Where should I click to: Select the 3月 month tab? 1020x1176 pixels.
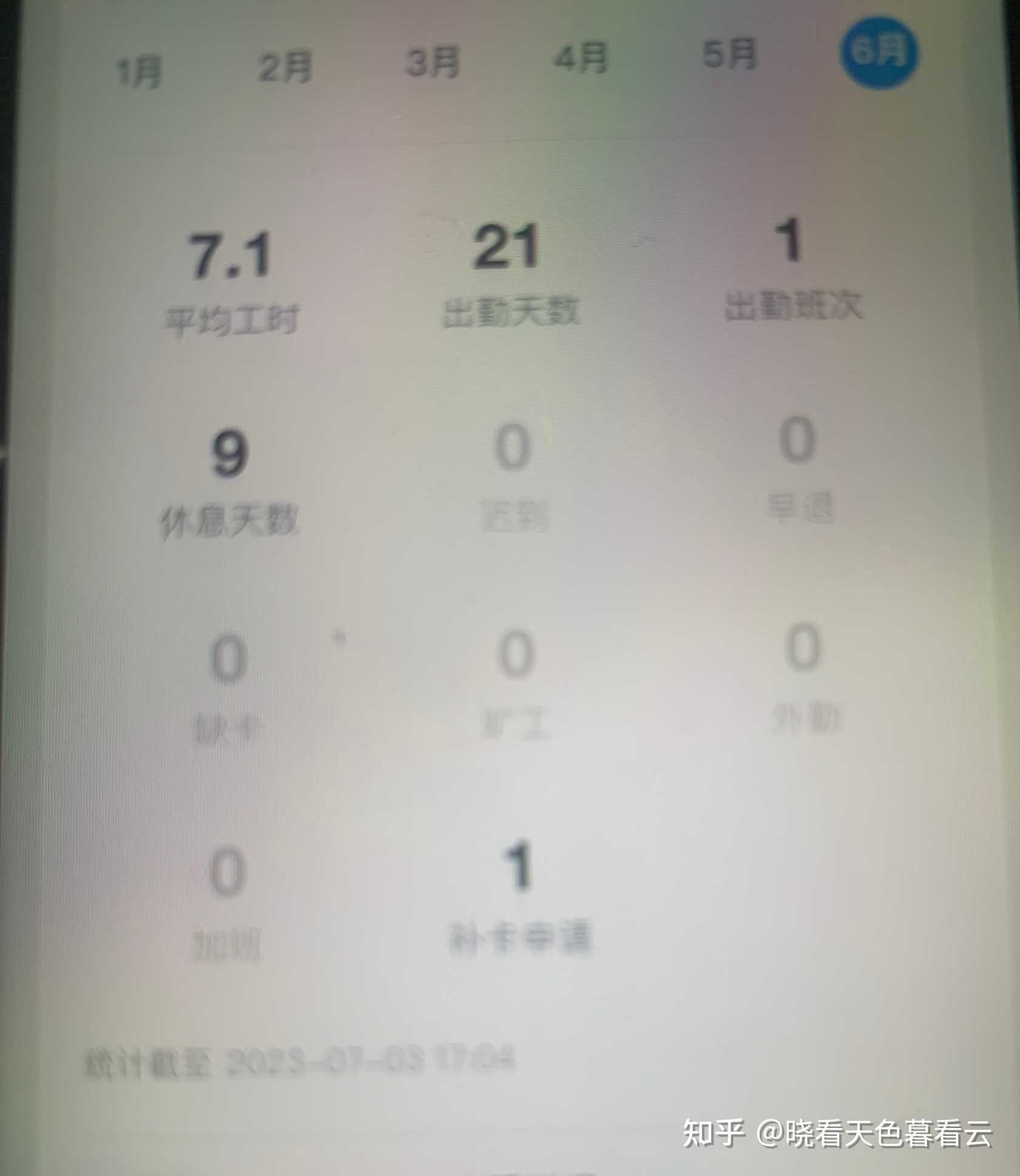[432, 62]
